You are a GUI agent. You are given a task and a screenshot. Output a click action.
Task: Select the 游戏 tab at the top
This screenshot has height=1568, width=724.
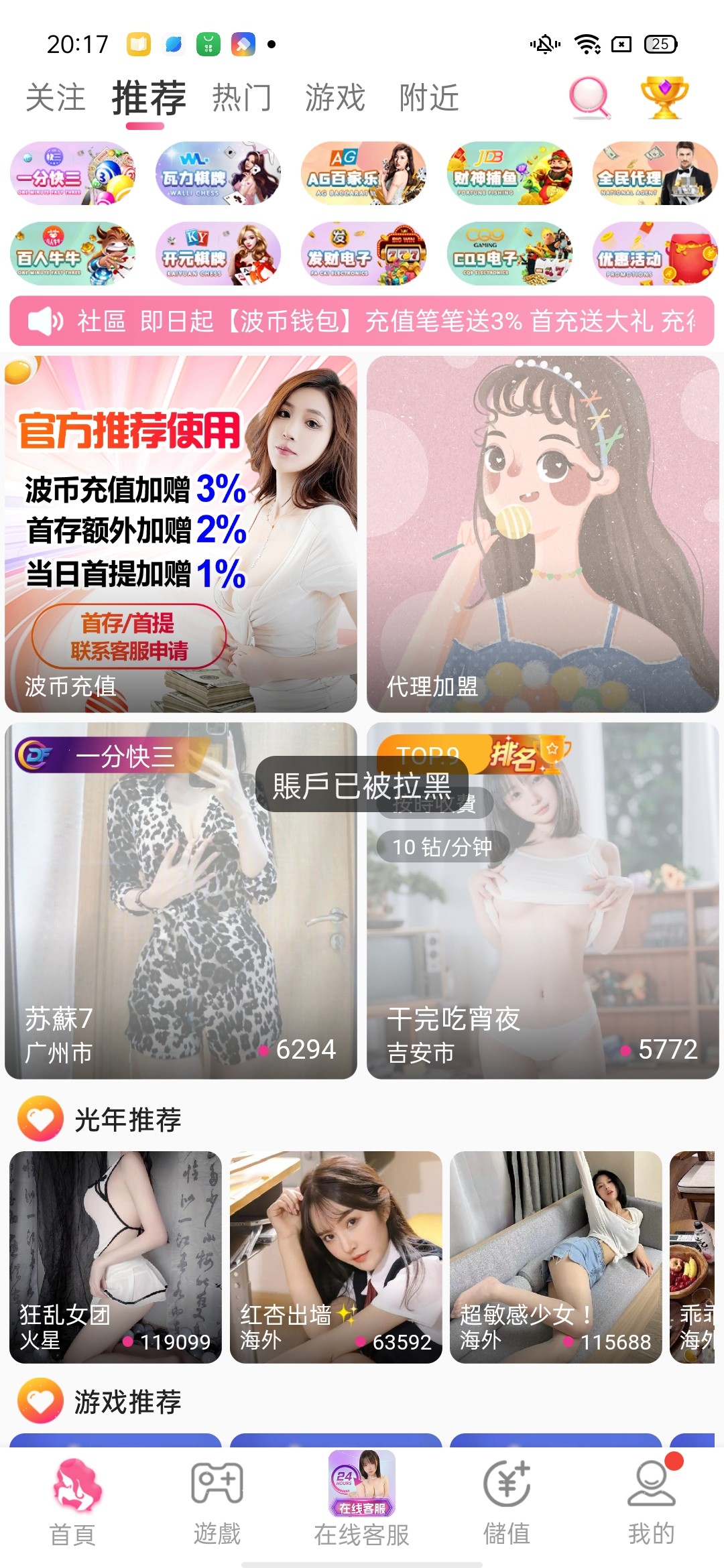(x=336, y=97)
